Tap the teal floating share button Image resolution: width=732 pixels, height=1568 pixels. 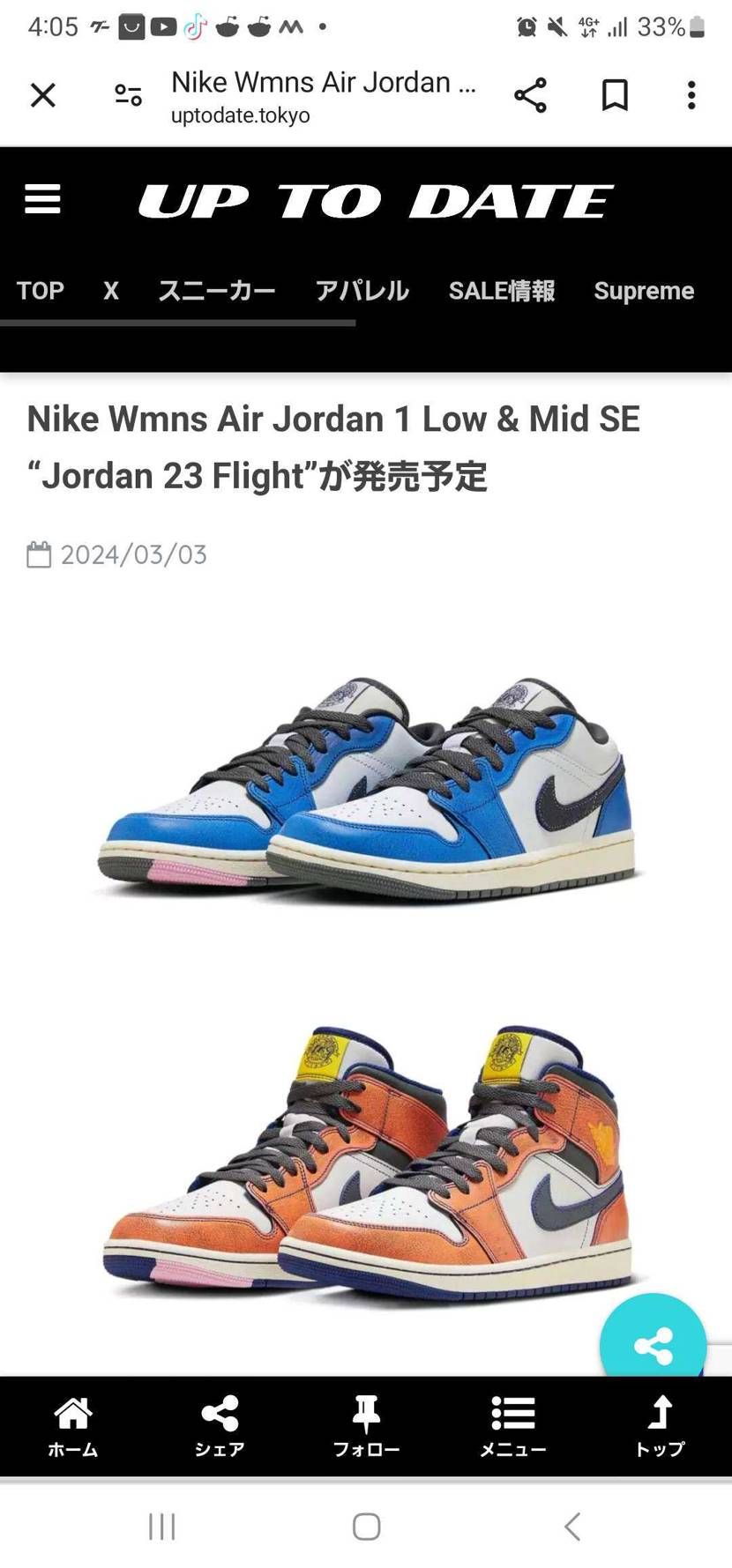coord(654,1345)
